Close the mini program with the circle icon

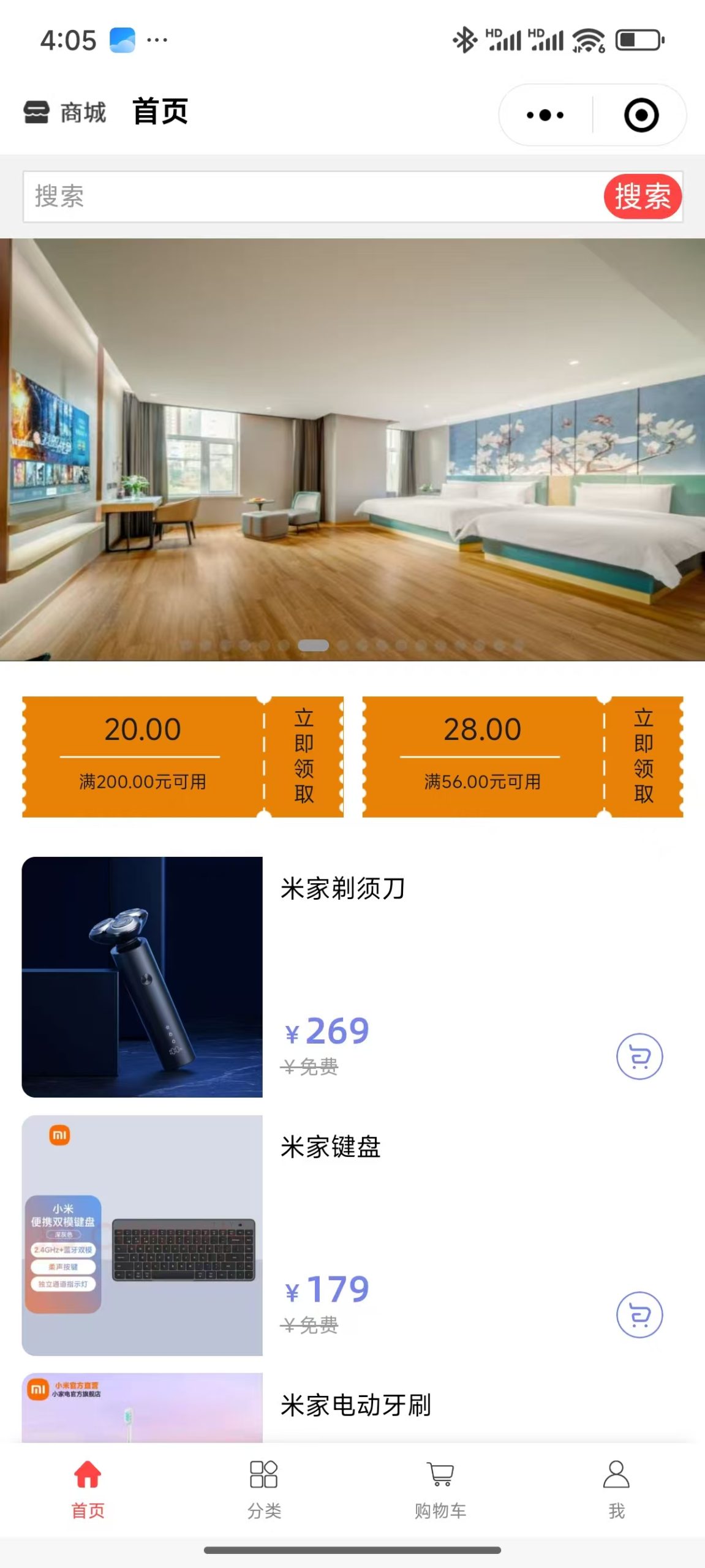(641, 115)
